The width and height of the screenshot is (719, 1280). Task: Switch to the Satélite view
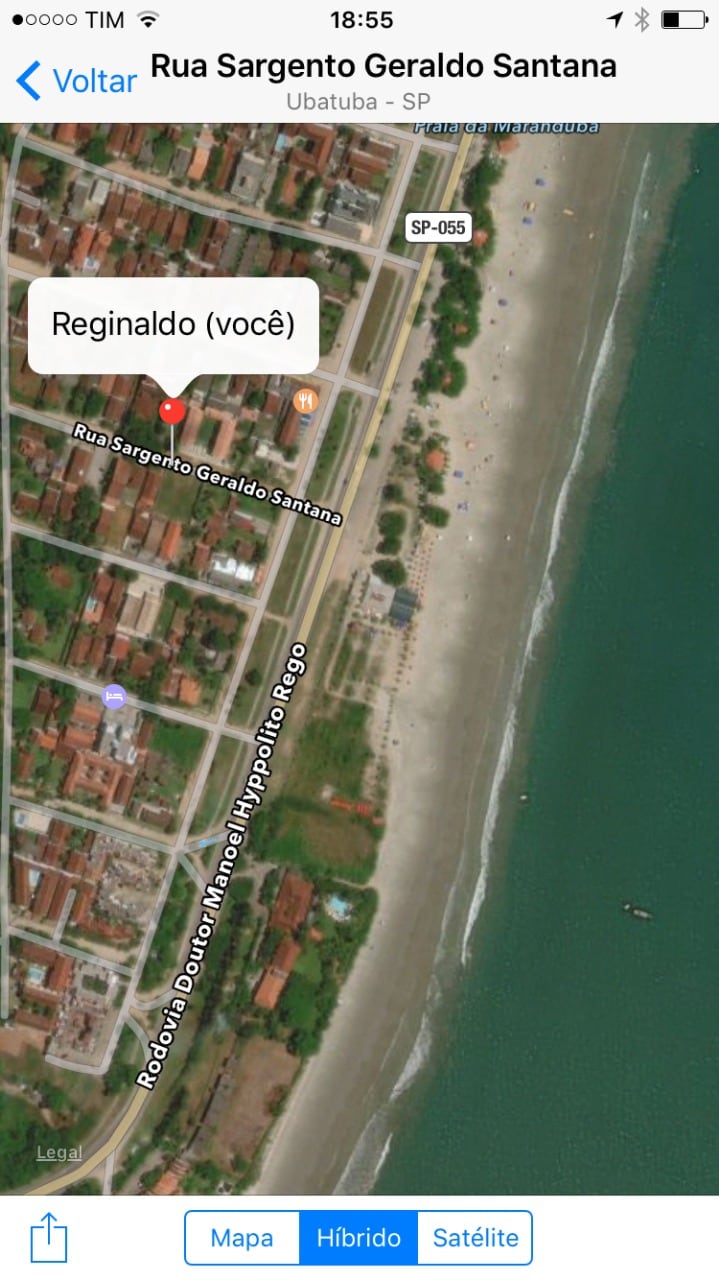475,1238
